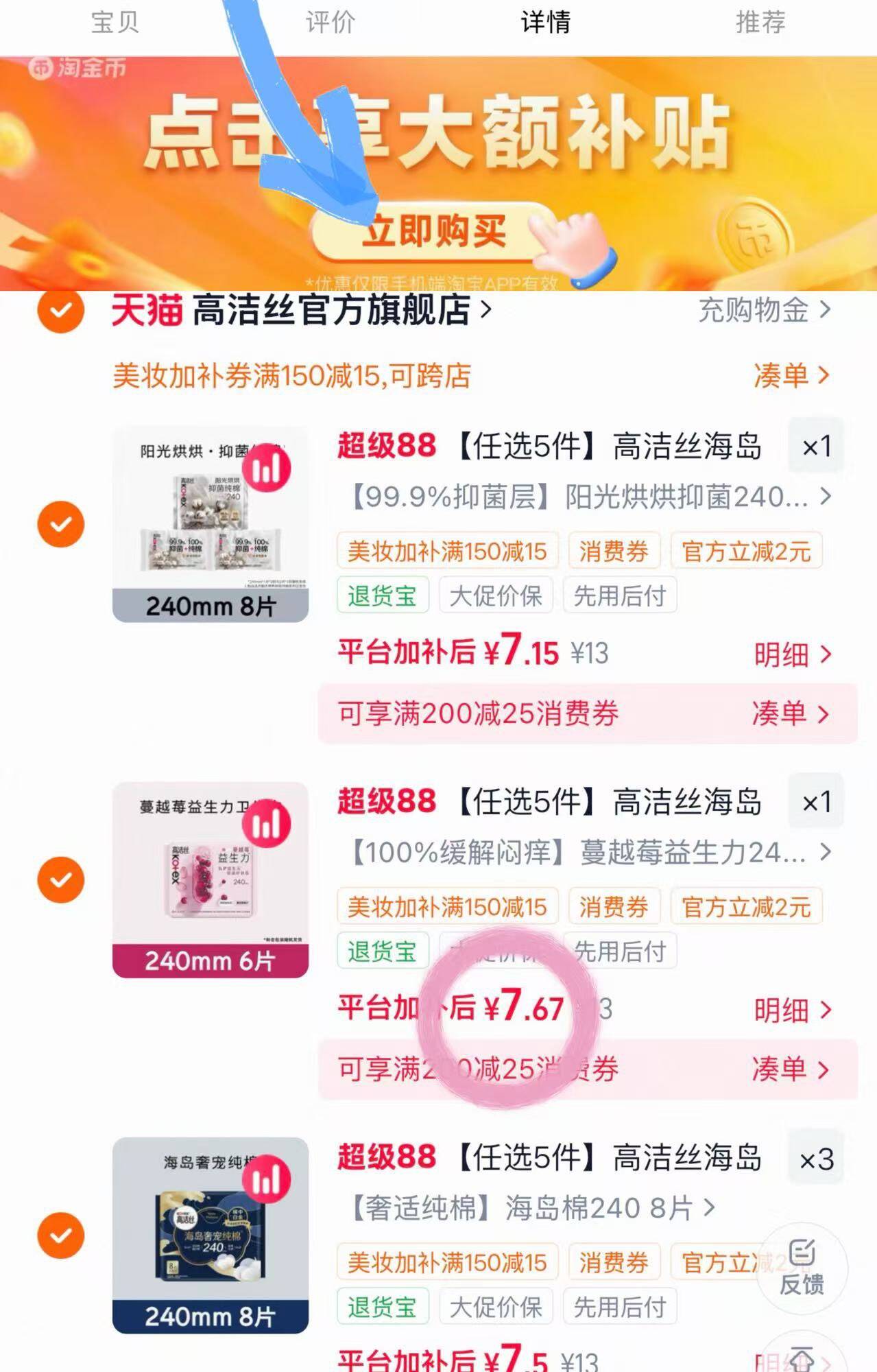Tap the back-to-top arrow button
The height and width of the screenshot is (1372, 877).
(x=802, y=1356)
